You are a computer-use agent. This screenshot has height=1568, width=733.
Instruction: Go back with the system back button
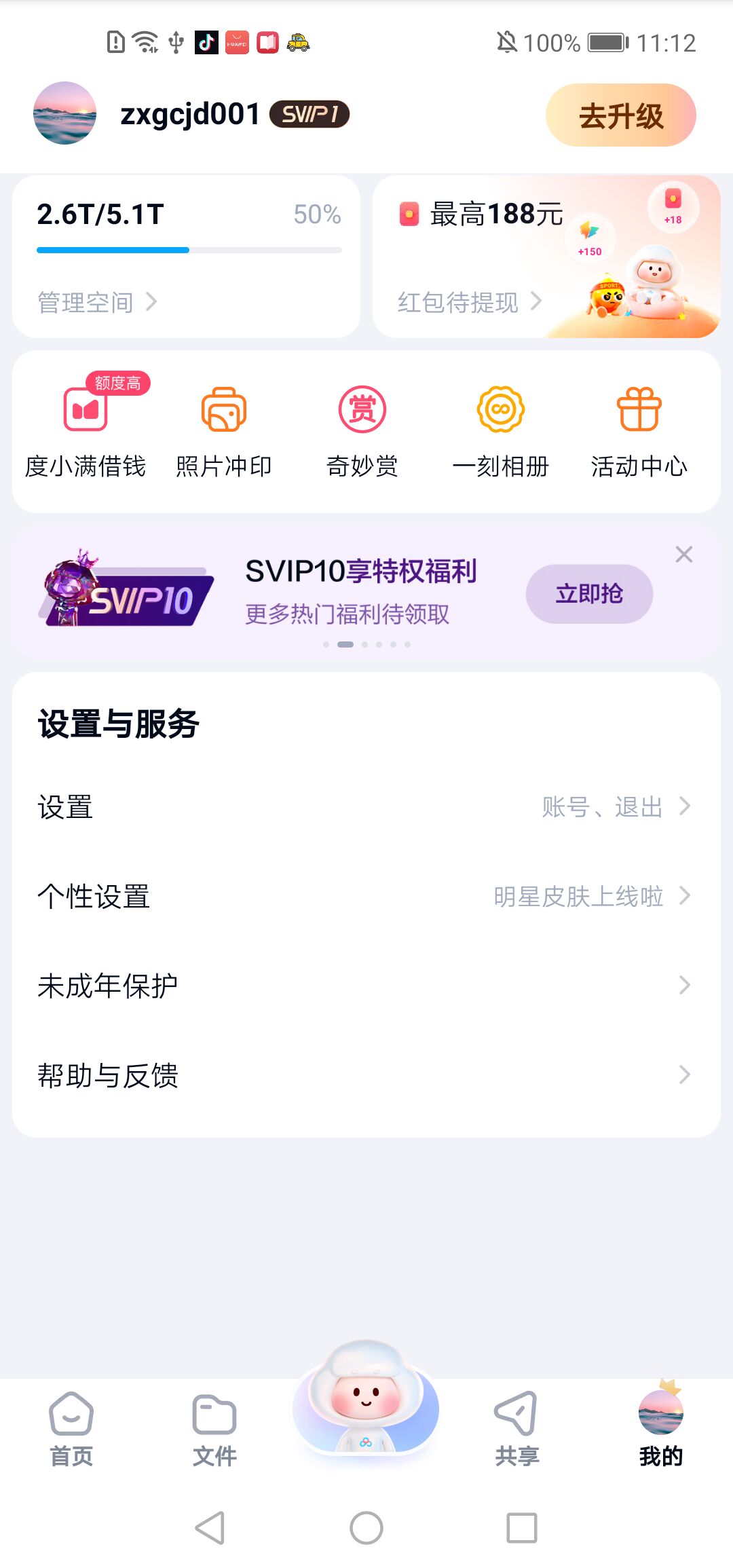coord(210,1528)
